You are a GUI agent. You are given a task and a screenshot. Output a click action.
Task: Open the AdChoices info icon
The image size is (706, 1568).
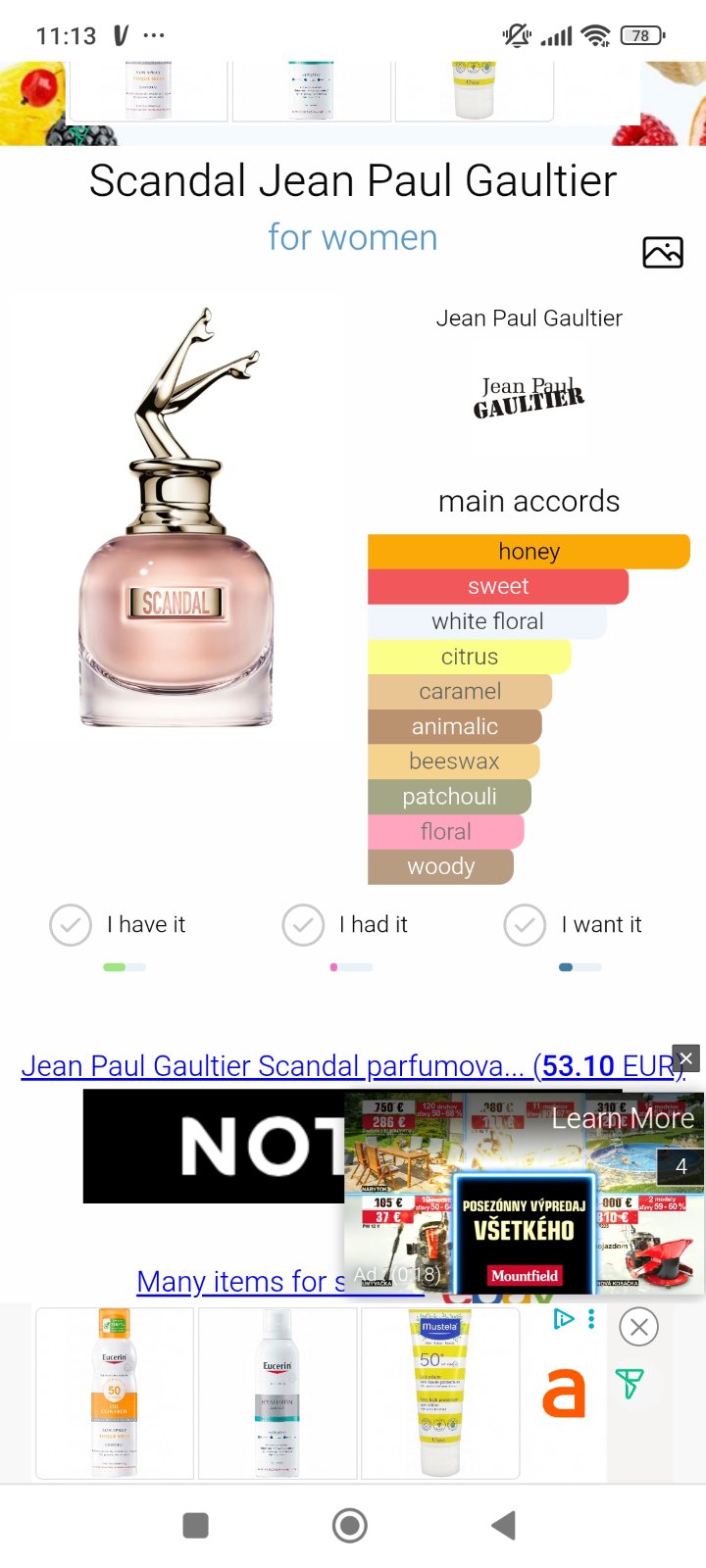coord(564,1319)
